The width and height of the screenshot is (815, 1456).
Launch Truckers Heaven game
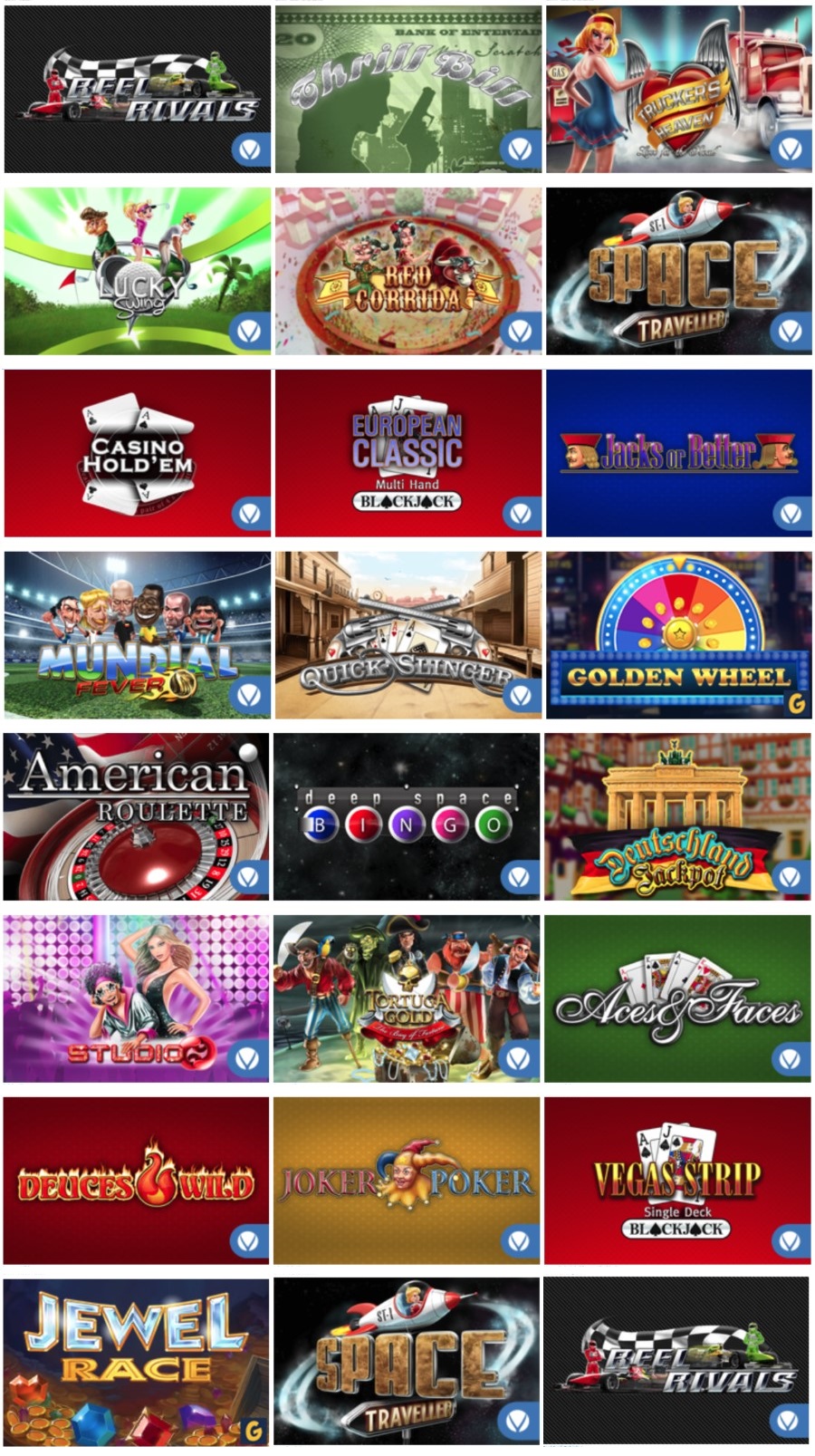pos(678,89)
